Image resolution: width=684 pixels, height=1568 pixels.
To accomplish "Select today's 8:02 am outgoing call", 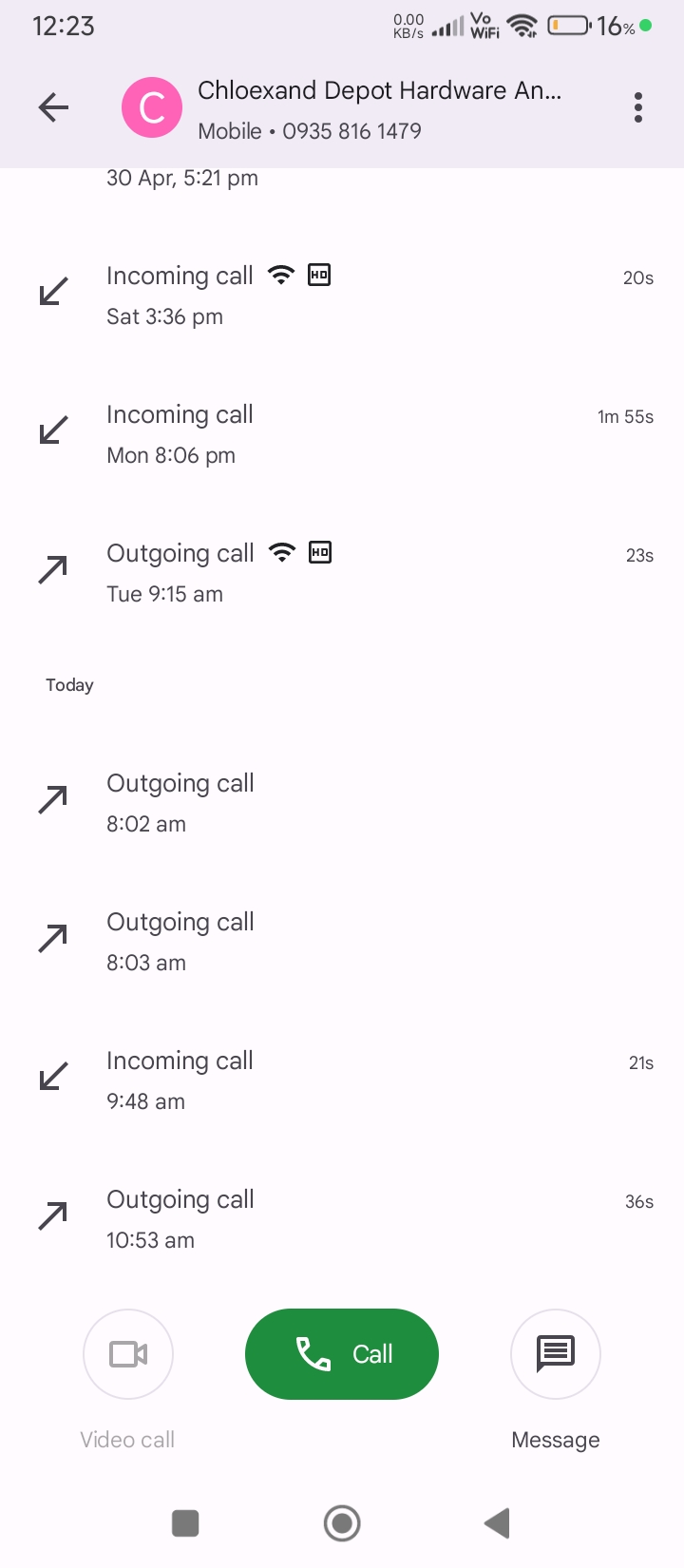I will pyautogui.click(x=342, y=803).
